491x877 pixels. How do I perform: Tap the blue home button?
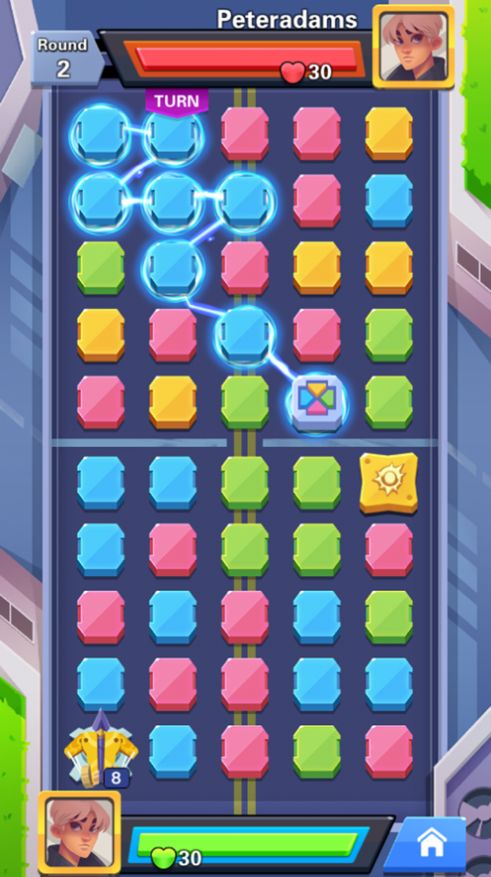(x=430, y=844)
